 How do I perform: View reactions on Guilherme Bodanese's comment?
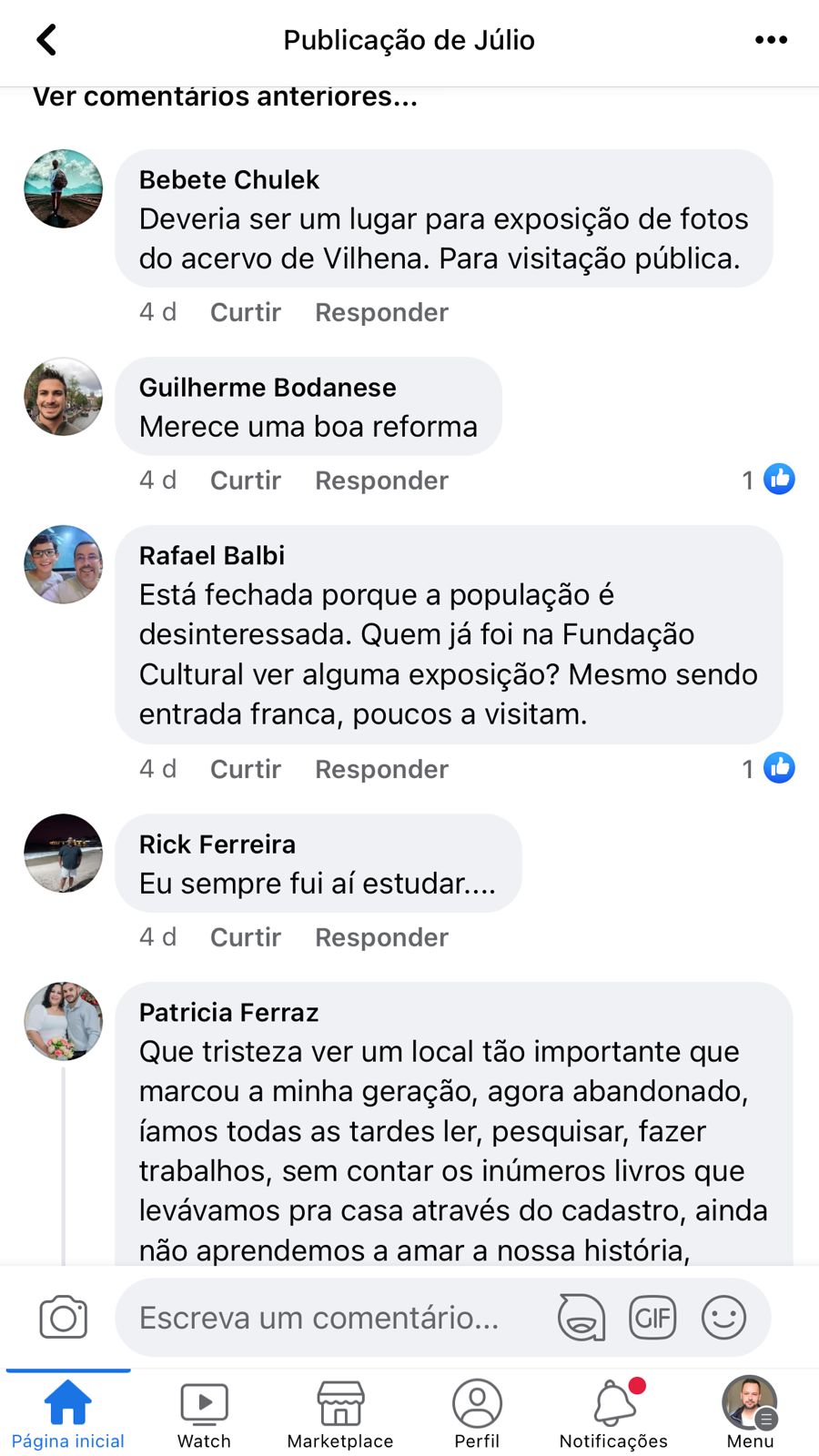[x=769, y=480]
